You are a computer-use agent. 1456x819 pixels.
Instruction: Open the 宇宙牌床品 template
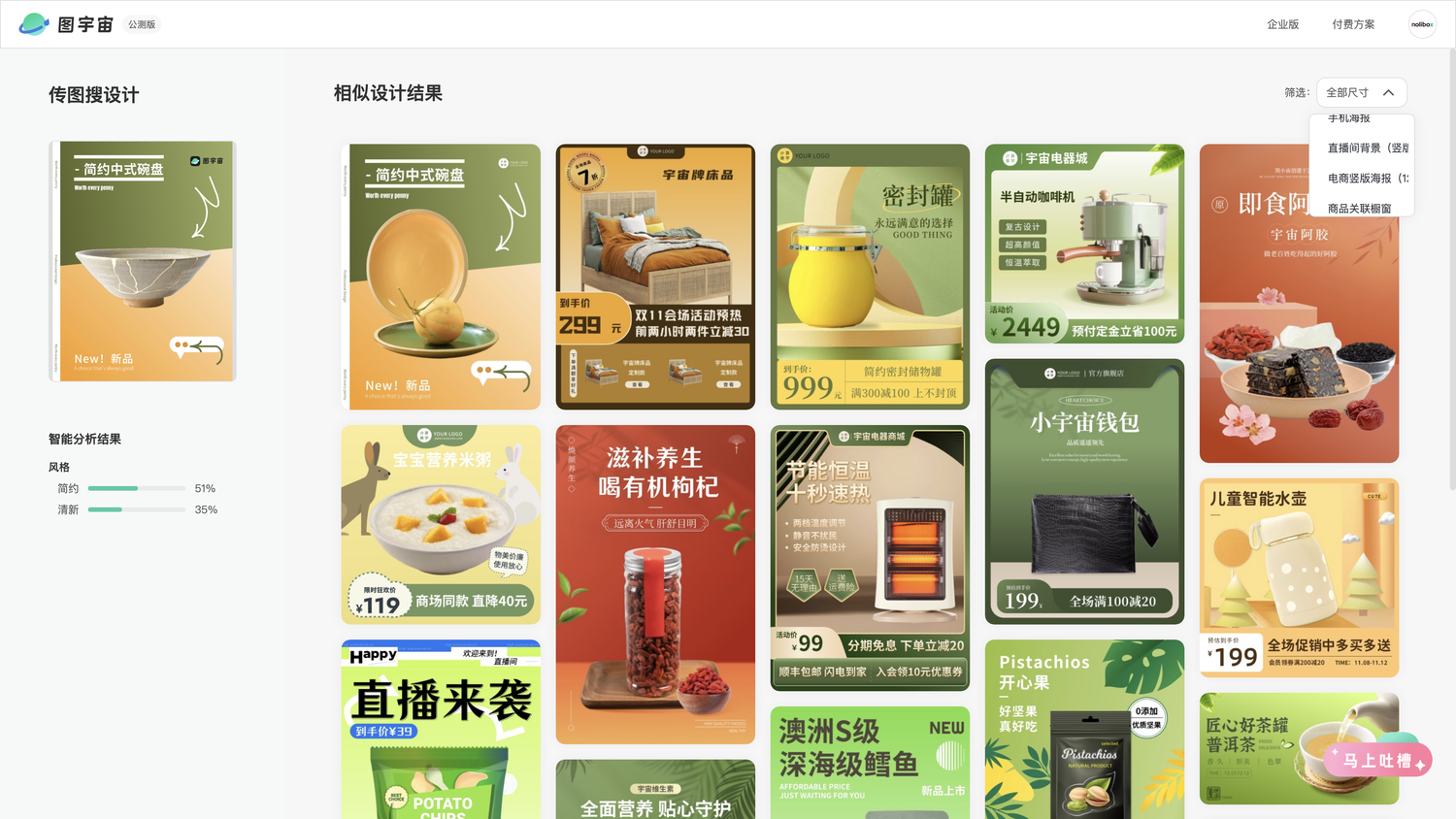click(x=655, y=277)
